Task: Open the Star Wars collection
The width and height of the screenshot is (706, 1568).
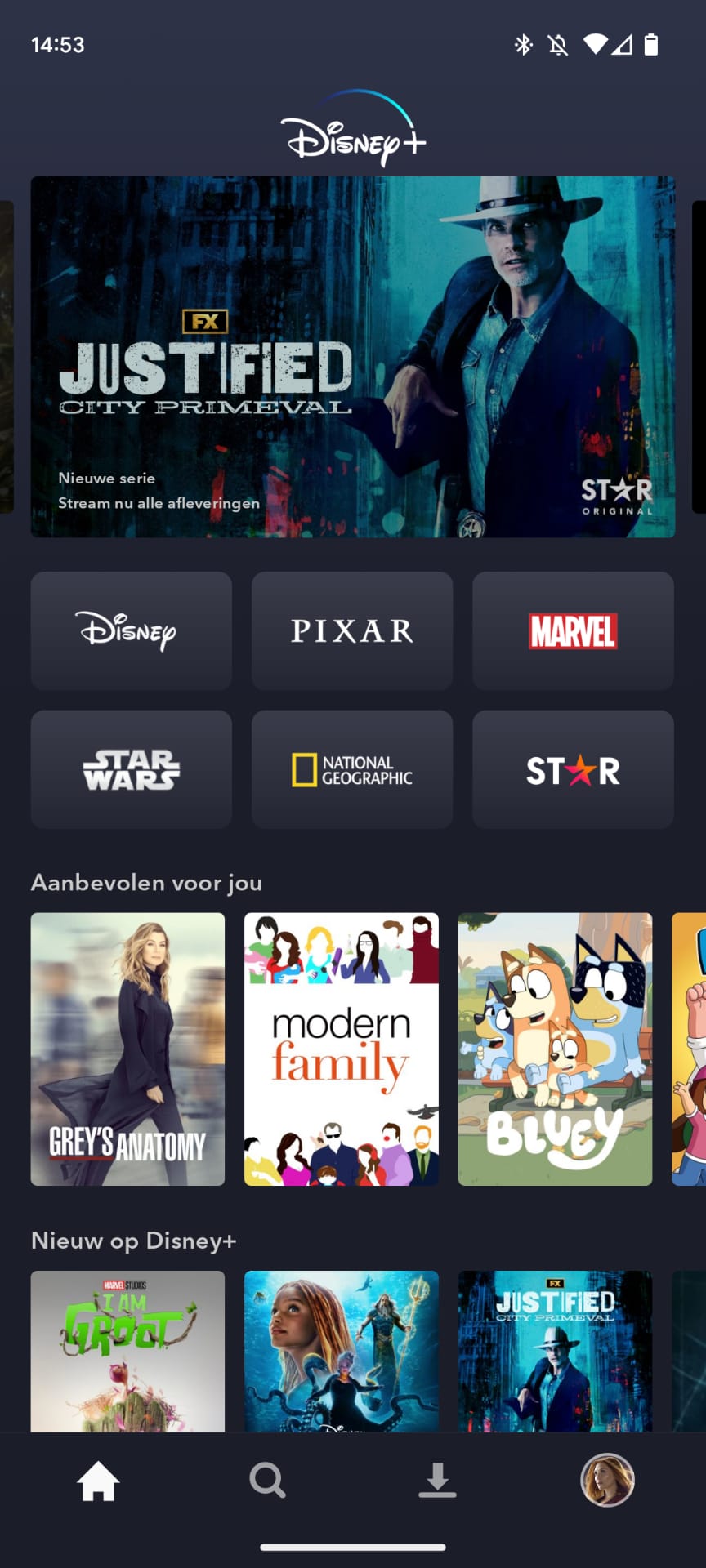Action: tap(132, 769)
